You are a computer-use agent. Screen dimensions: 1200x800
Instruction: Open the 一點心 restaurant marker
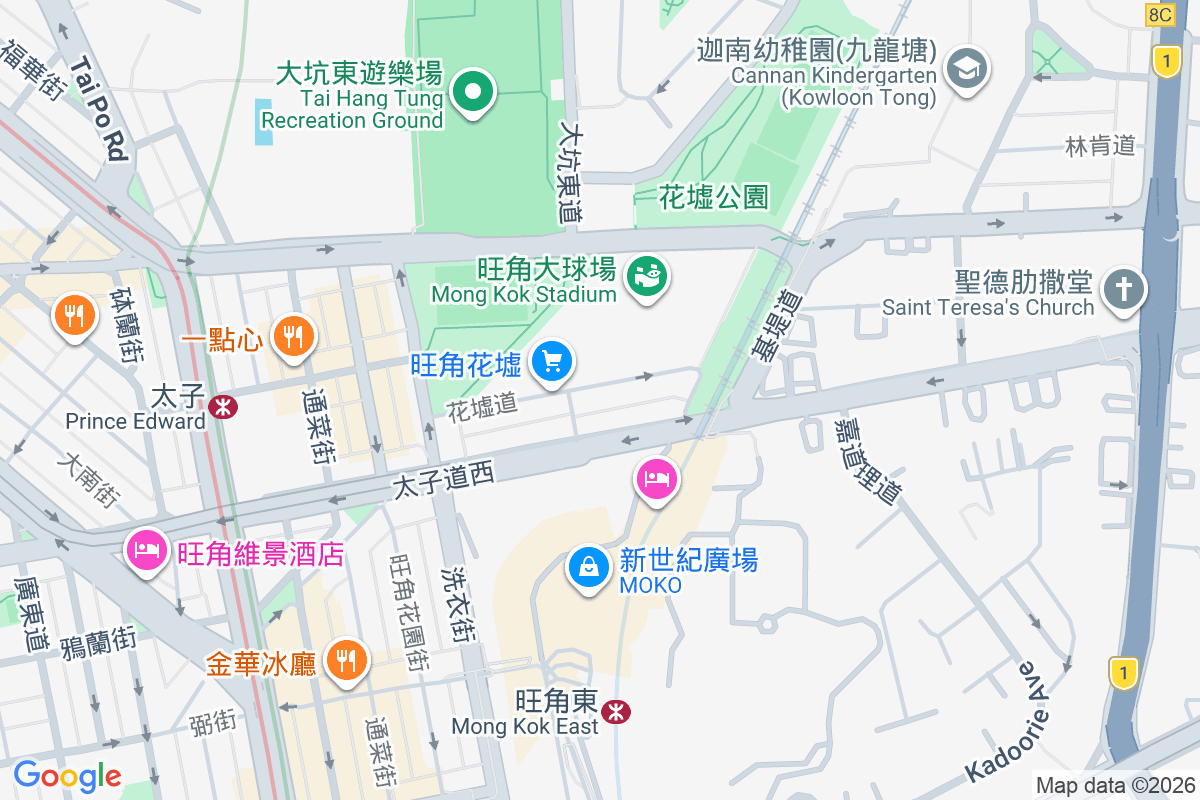tap(292, 336)
